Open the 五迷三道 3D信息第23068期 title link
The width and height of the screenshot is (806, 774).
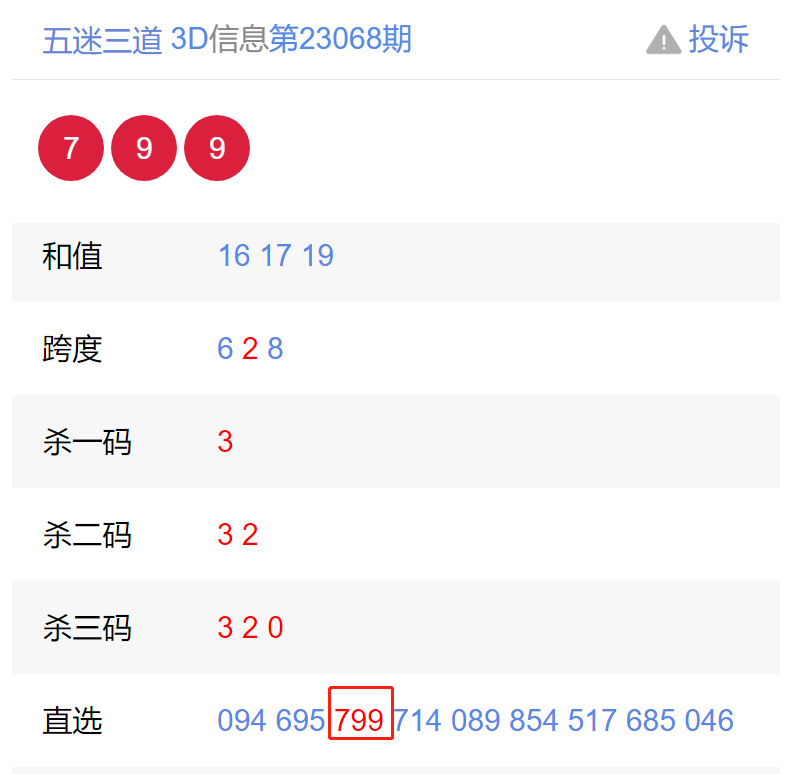[227, 40]
